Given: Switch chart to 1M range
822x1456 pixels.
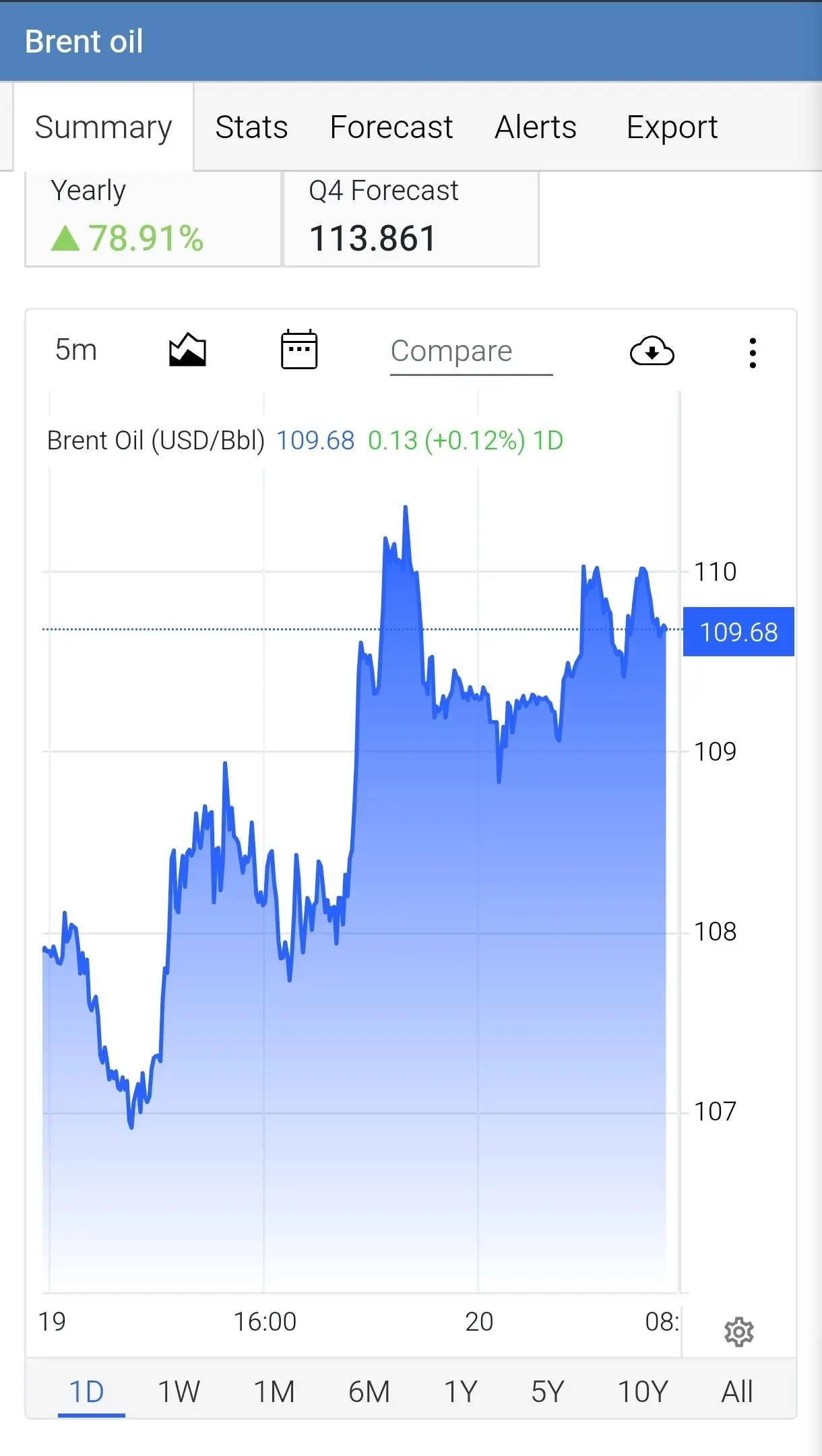Looking at the screenshot, I should pos(274,1391).
